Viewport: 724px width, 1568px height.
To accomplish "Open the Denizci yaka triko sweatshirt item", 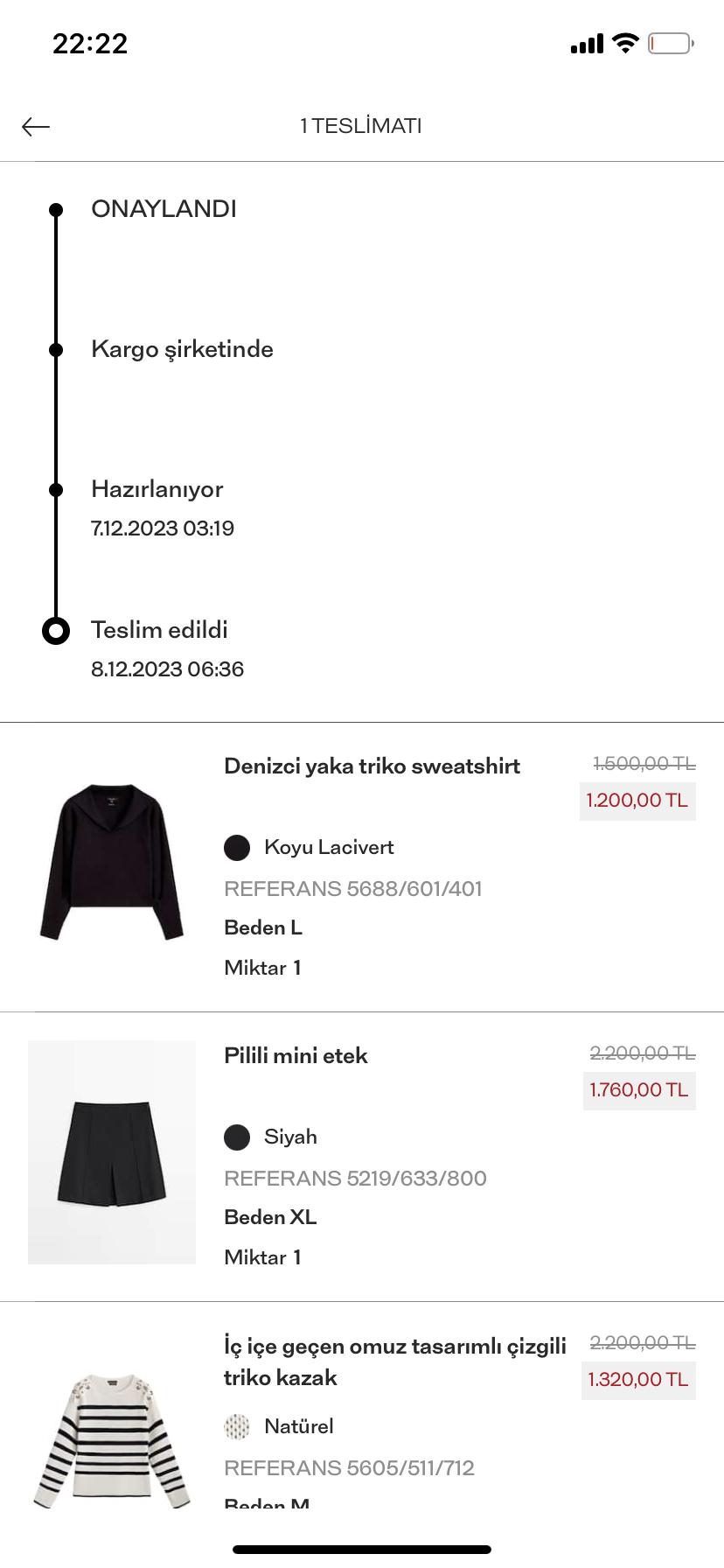I will [x=371, y=766].
